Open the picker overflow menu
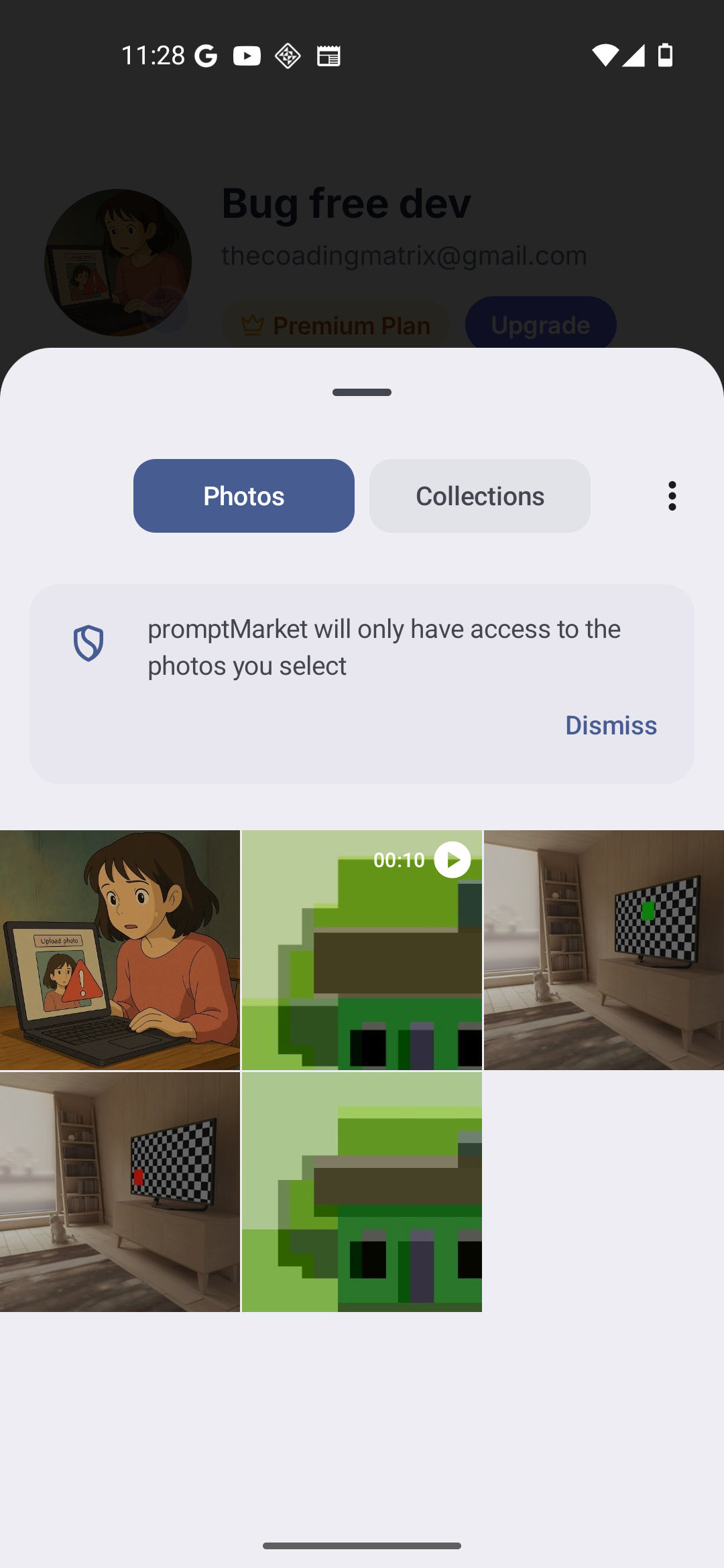724x1568 pixels. pos(672,496)
